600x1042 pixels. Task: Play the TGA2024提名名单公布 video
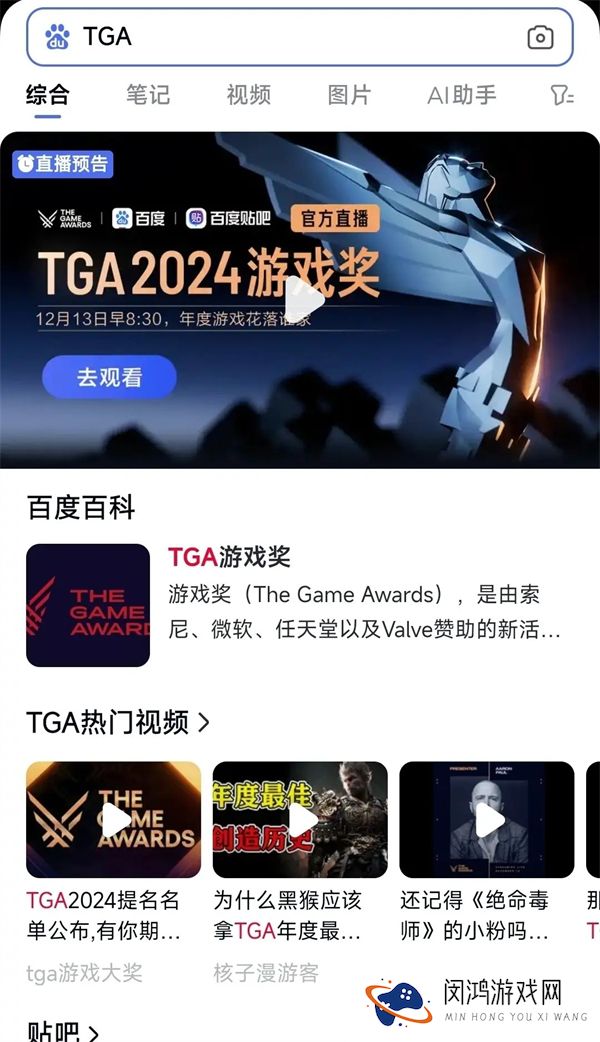[113, 820]
